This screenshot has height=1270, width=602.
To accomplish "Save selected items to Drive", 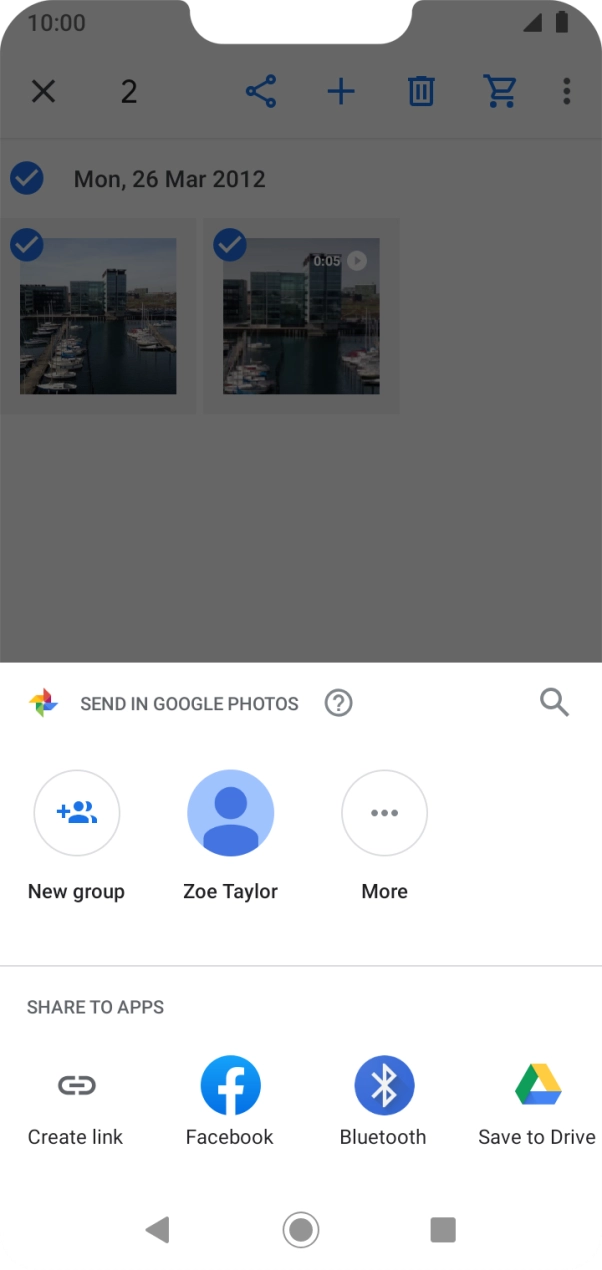I will click(537, 1085).
